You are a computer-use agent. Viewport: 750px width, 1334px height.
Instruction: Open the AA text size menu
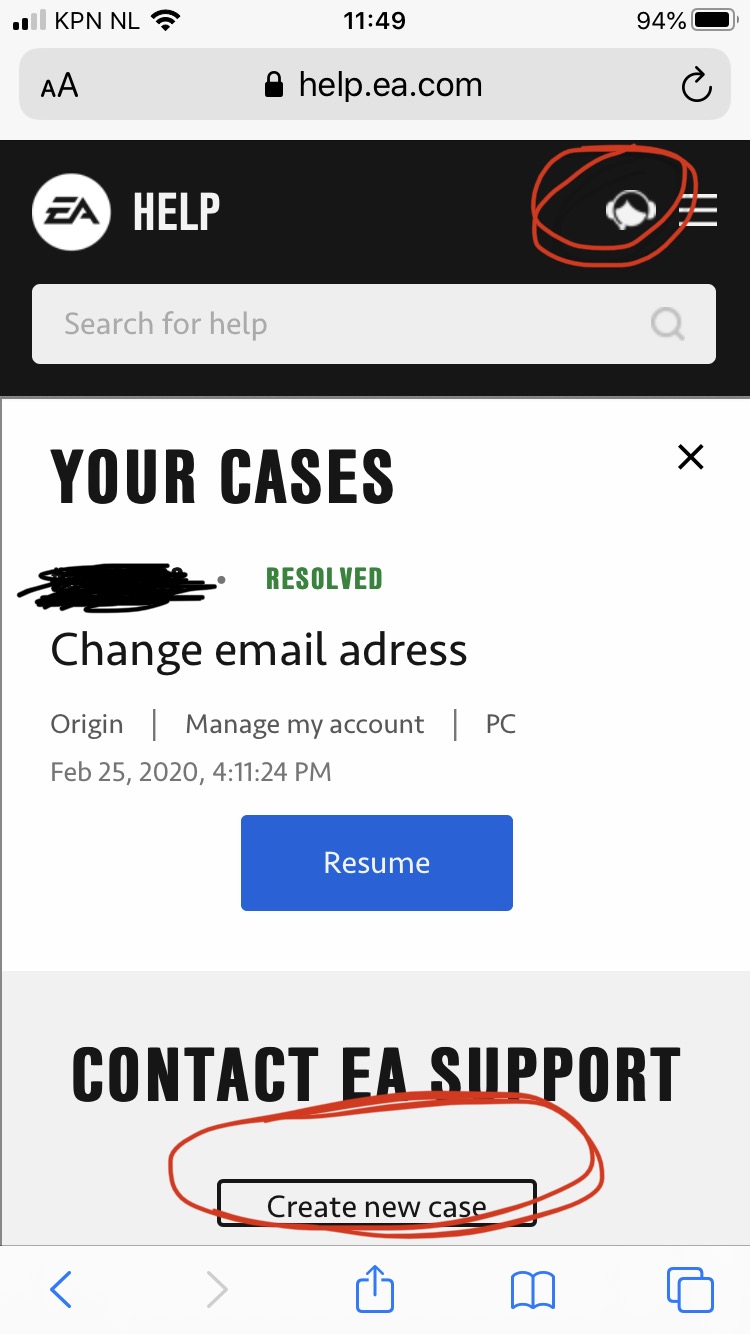[x=60, y=86]
